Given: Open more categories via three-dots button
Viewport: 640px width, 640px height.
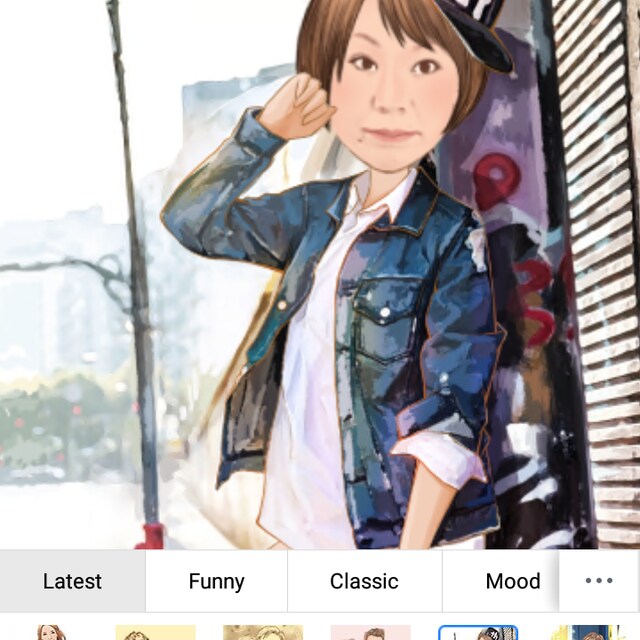Looking at the screenshot, I should [x=599, y=581].
